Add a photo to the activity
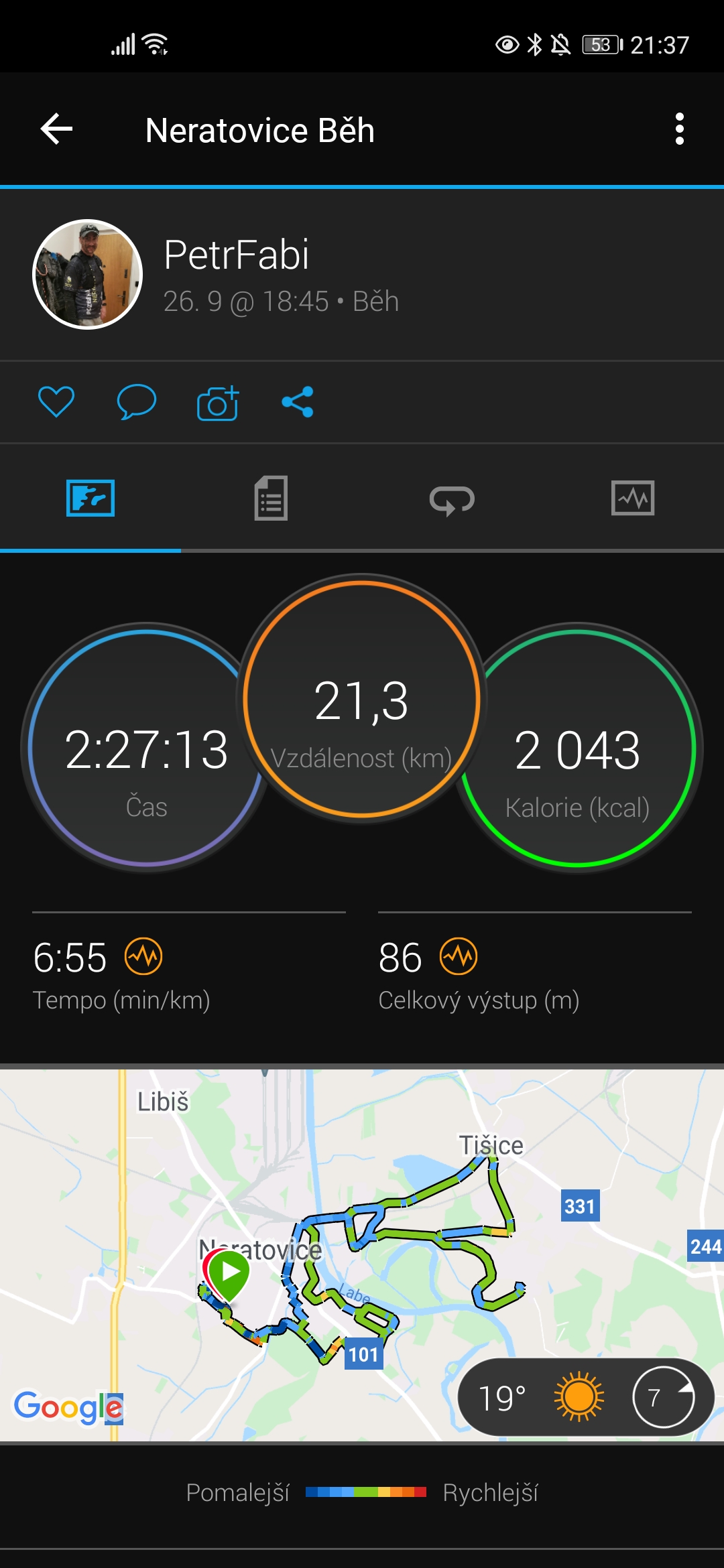This screenshot has height=1568, width=724. tap(218, 403)
